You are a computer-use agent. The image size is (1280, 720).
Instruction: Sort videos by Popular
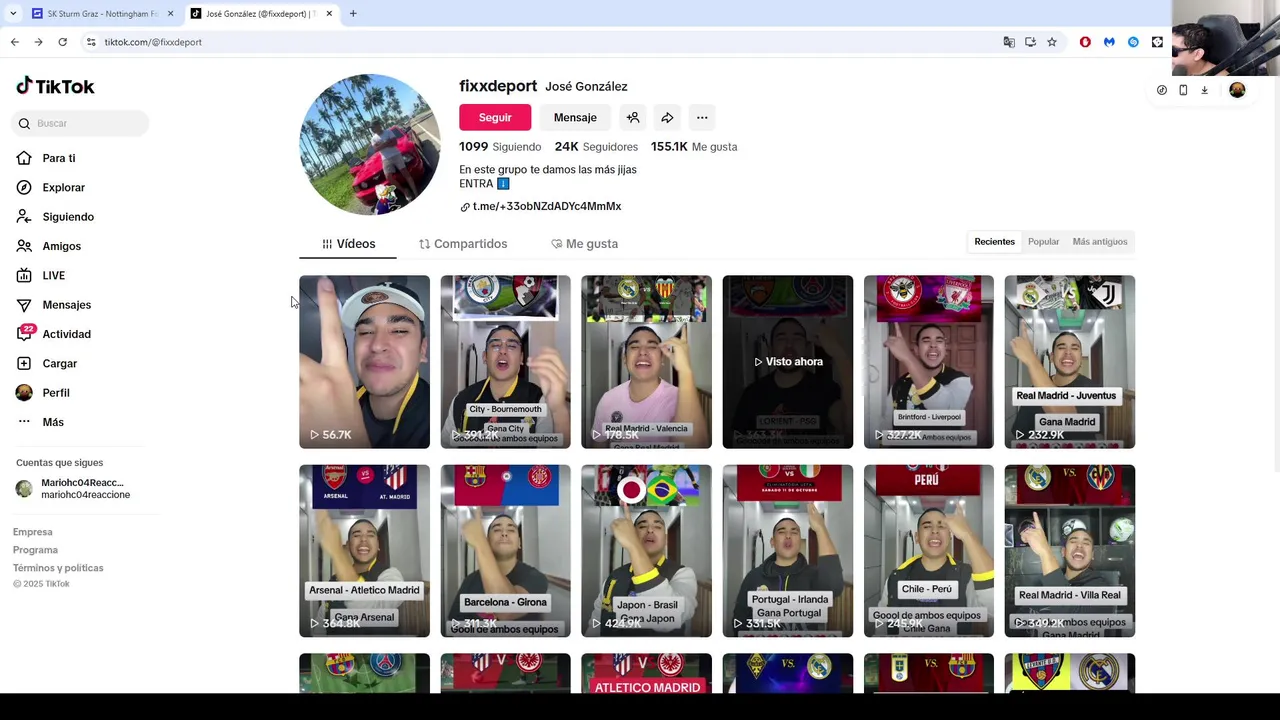(x=1043, y=241)
